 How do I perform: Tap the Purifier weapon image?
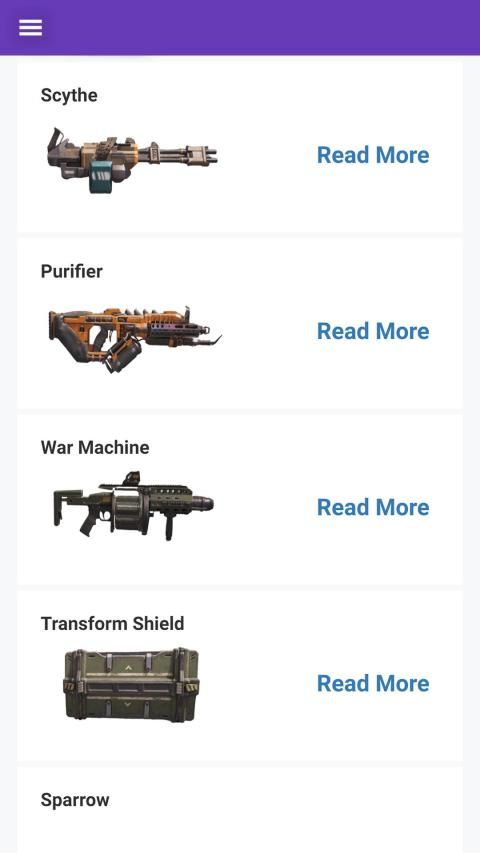coord(134,339)
